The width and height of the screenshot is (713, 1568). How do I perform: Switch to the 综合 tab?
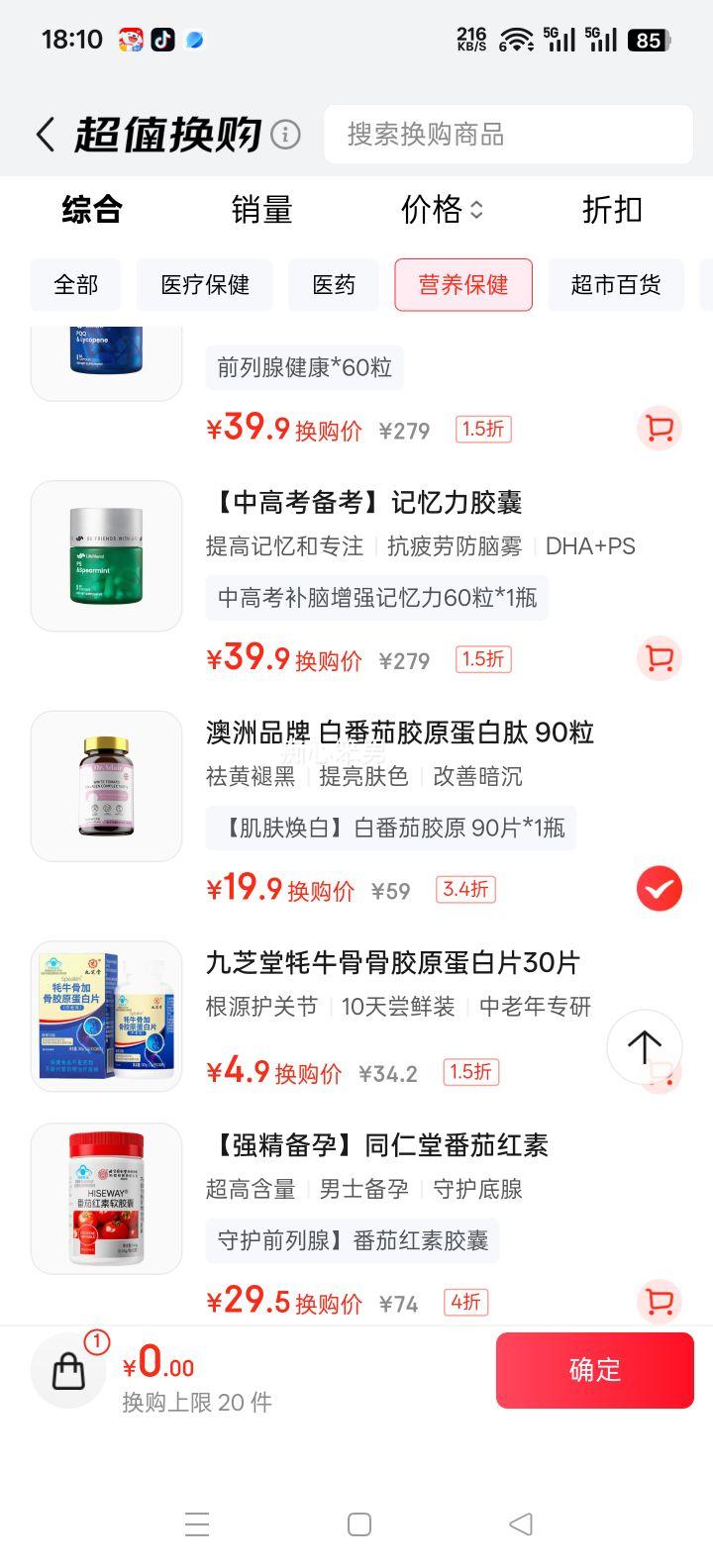[x=93, y=210]
